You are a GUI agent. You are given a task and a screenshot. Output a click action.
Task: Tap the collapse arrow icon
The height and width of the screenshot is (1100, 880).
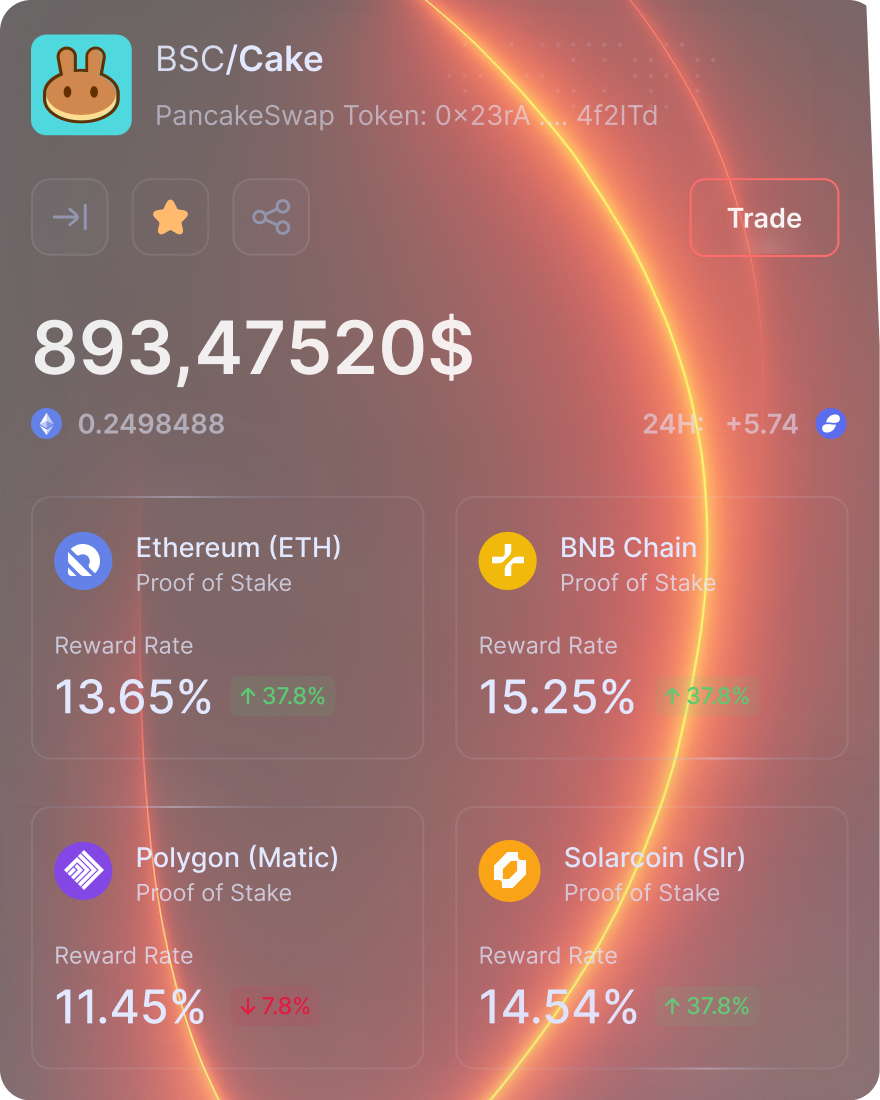70,217
